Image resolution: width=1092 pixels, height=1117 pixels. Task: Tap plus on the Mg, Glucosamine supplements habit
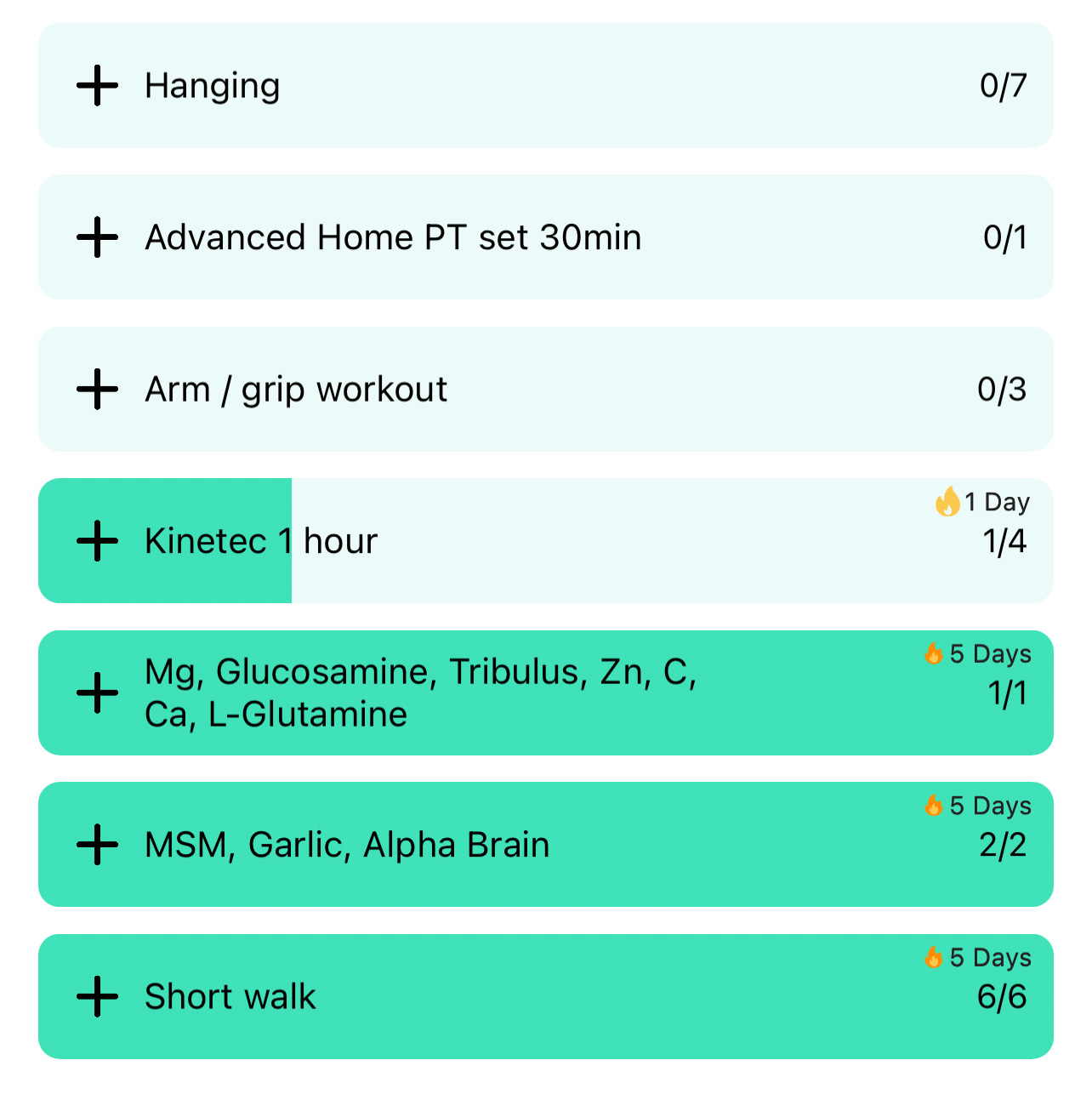pyautogui.click(x=98, y=692)
